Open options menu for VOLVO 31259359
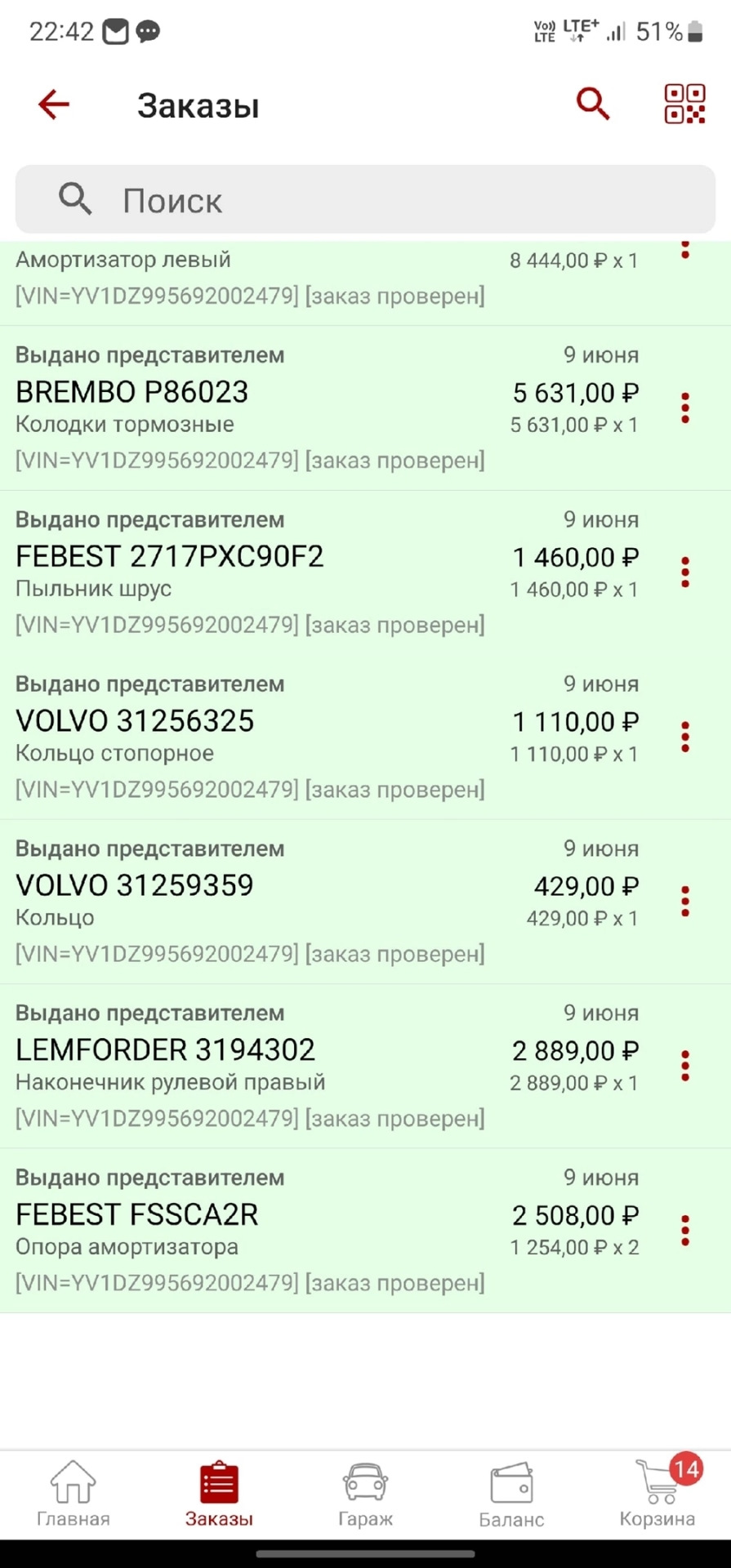The width and height of the screenshot is (731, 1568). [x=685, y=902]
